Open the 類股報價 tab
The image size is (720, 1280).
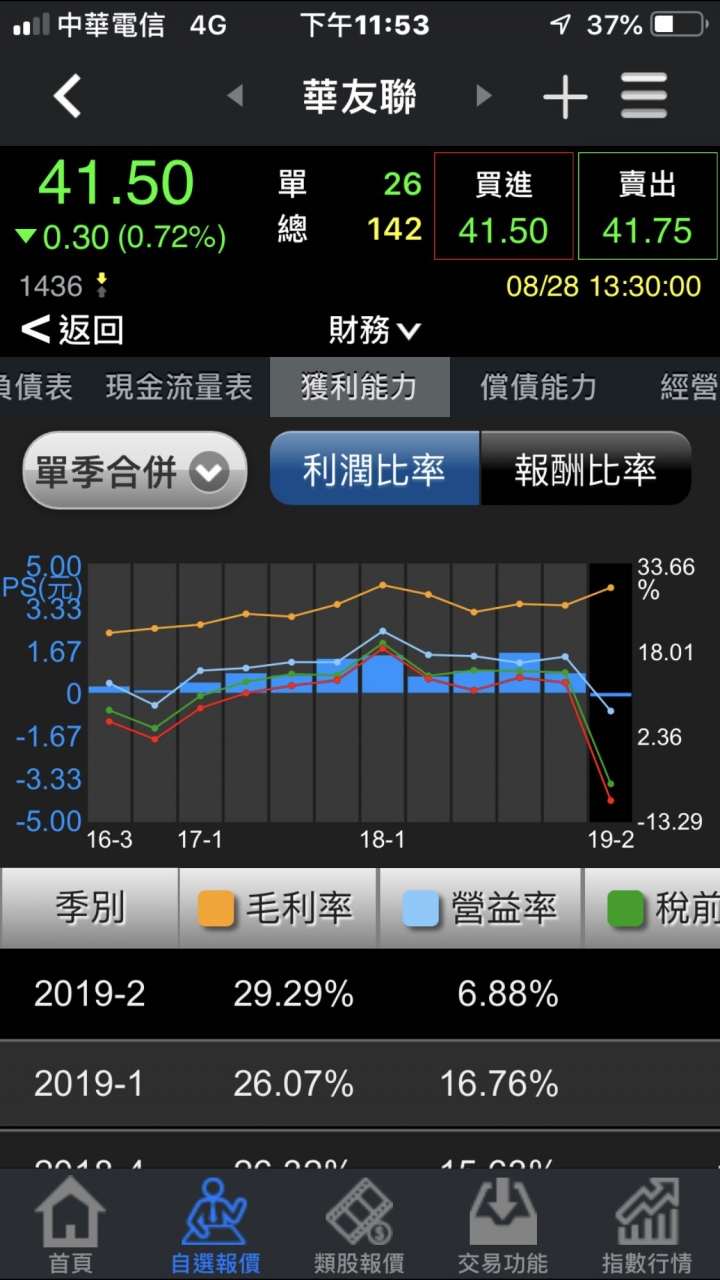click(360, 1225)
